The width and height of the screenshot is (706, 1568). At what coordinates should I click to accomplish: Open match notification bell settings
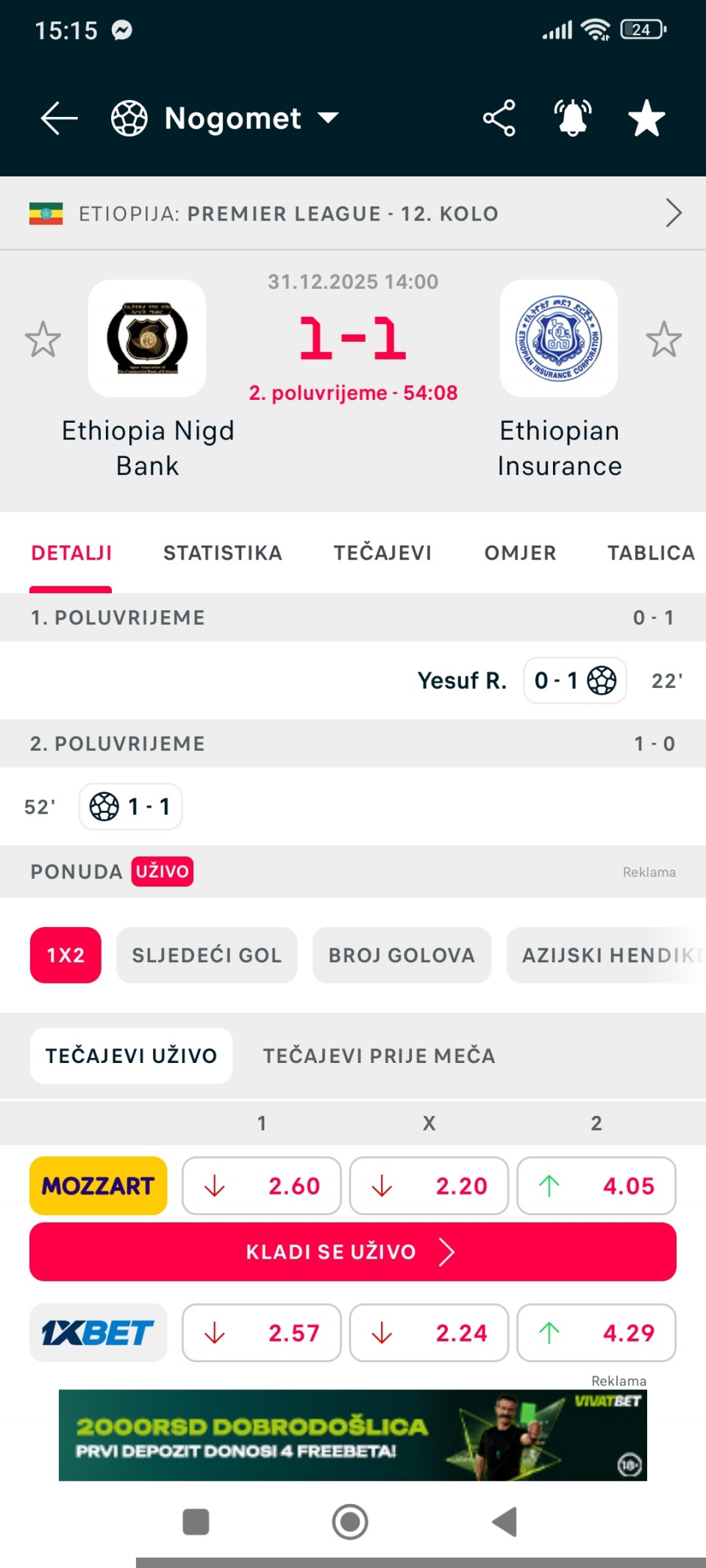572,118
